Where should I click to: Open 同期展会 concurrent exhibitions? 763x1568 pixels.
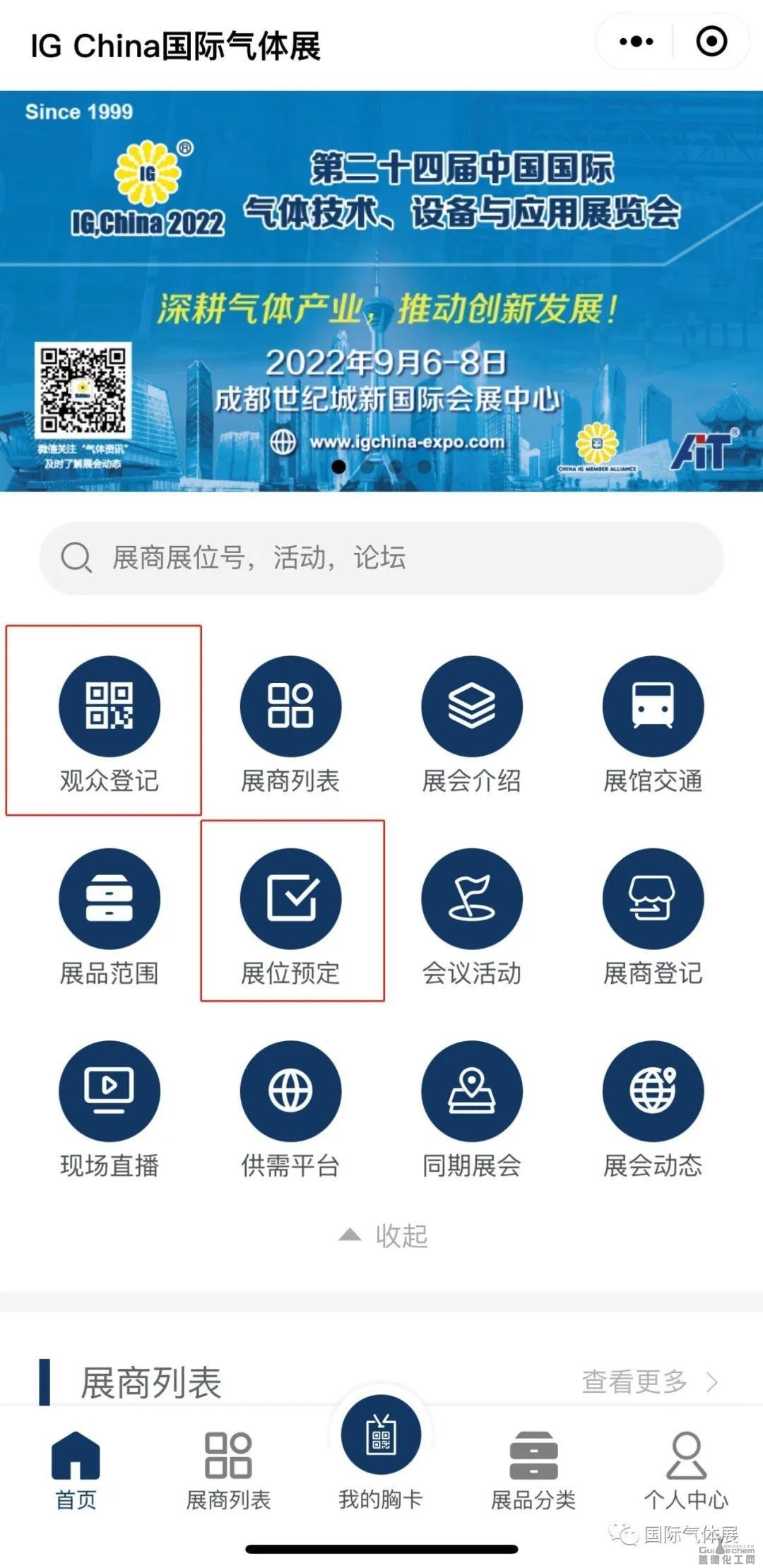[471, 1109]
